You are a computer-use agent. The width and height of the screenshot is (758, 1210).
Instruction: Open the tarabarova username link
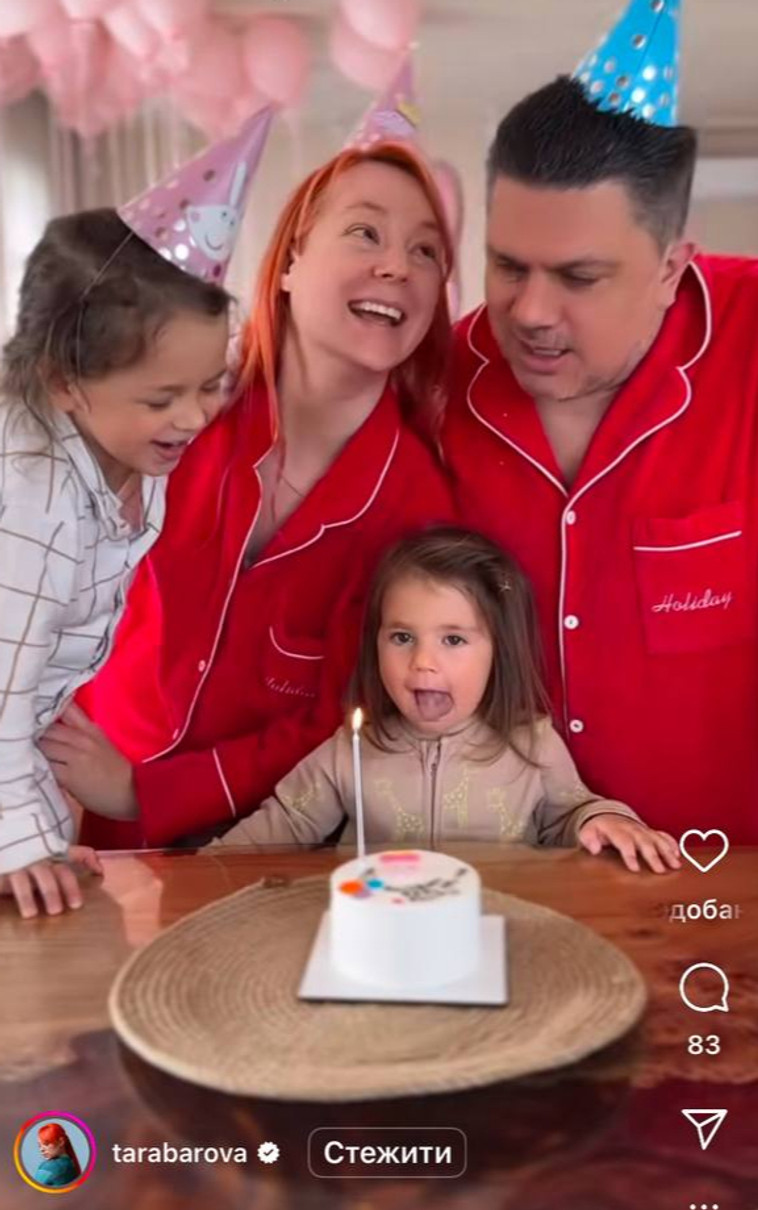point(179,1153)
